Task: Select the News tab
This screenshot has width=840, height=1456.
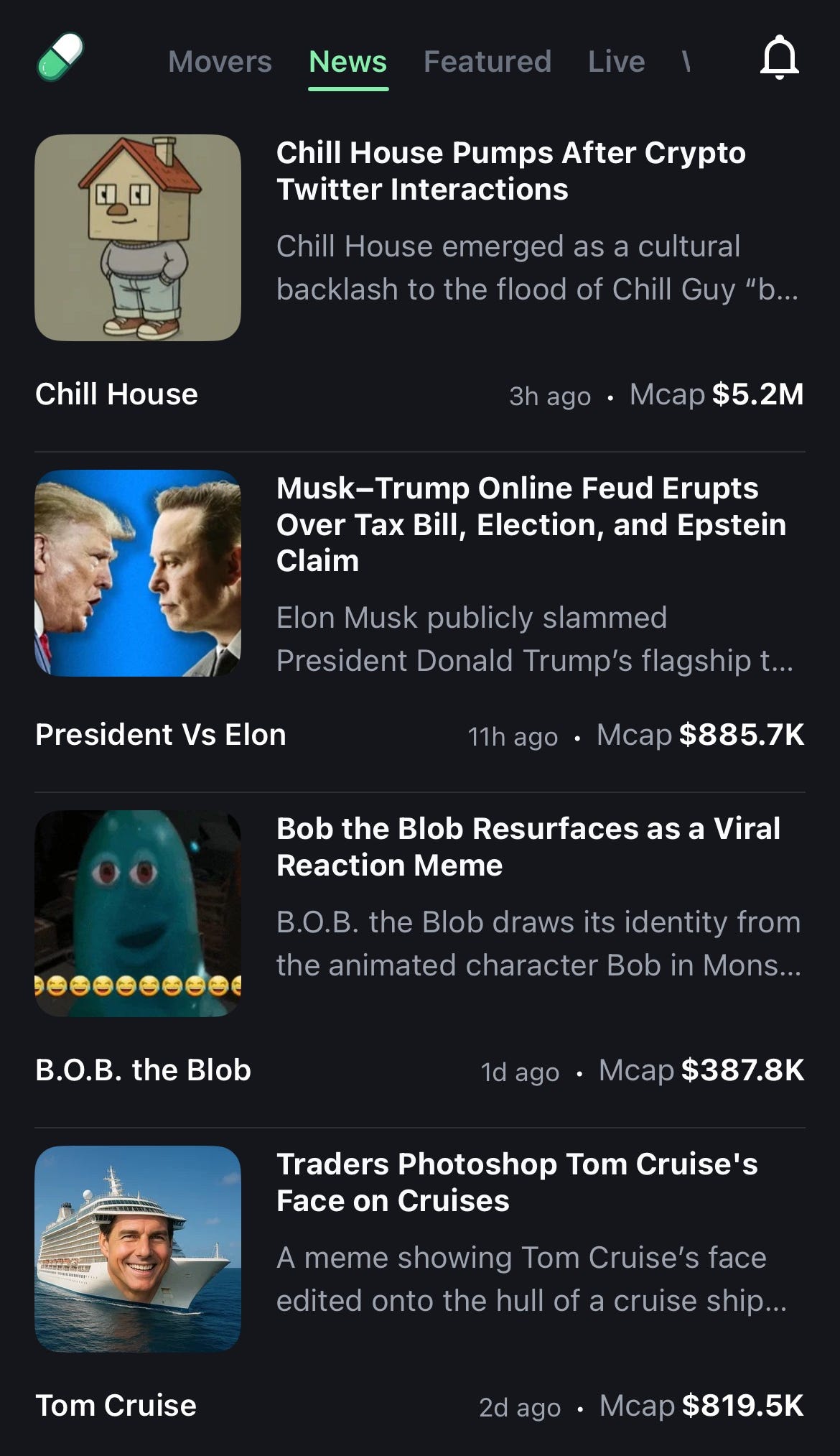Action: 347,62
